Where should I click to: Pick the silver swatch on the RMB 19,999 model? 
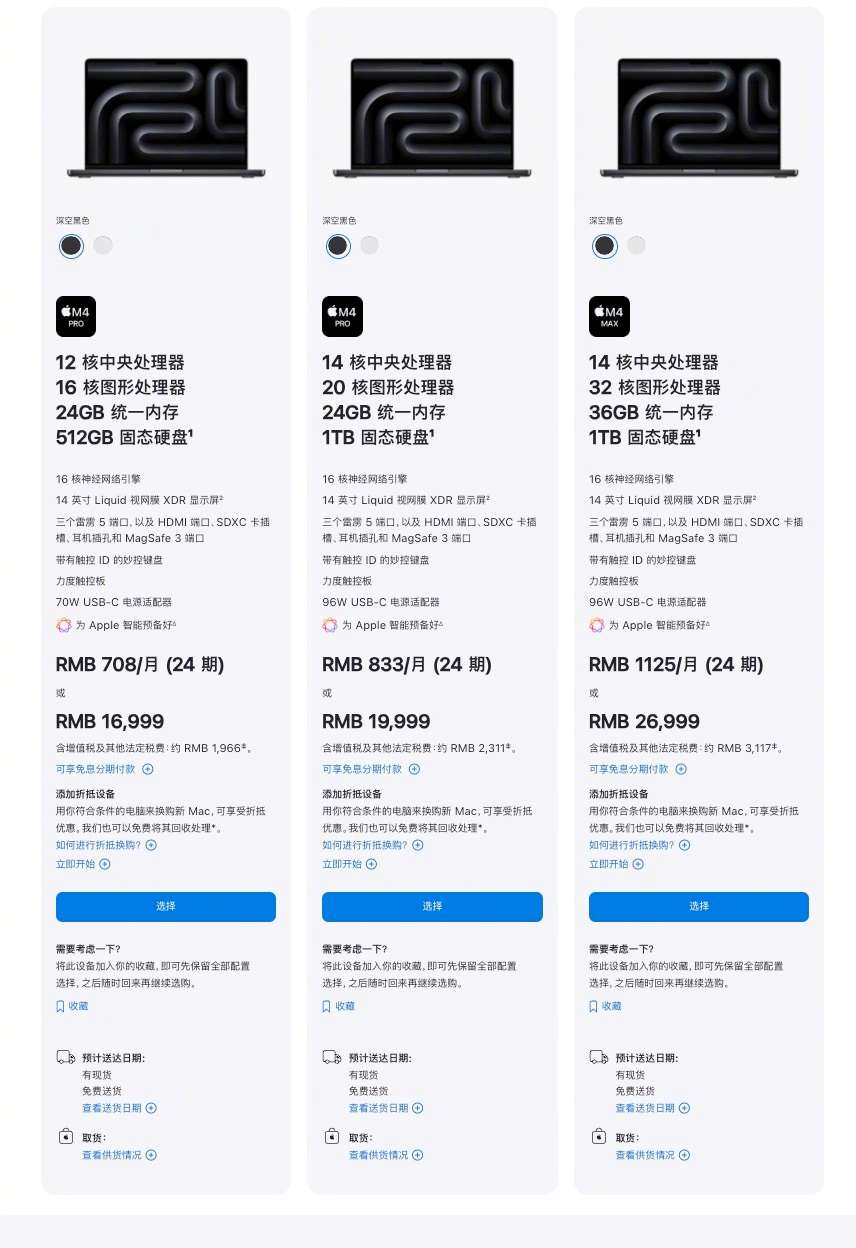[369, 245]
